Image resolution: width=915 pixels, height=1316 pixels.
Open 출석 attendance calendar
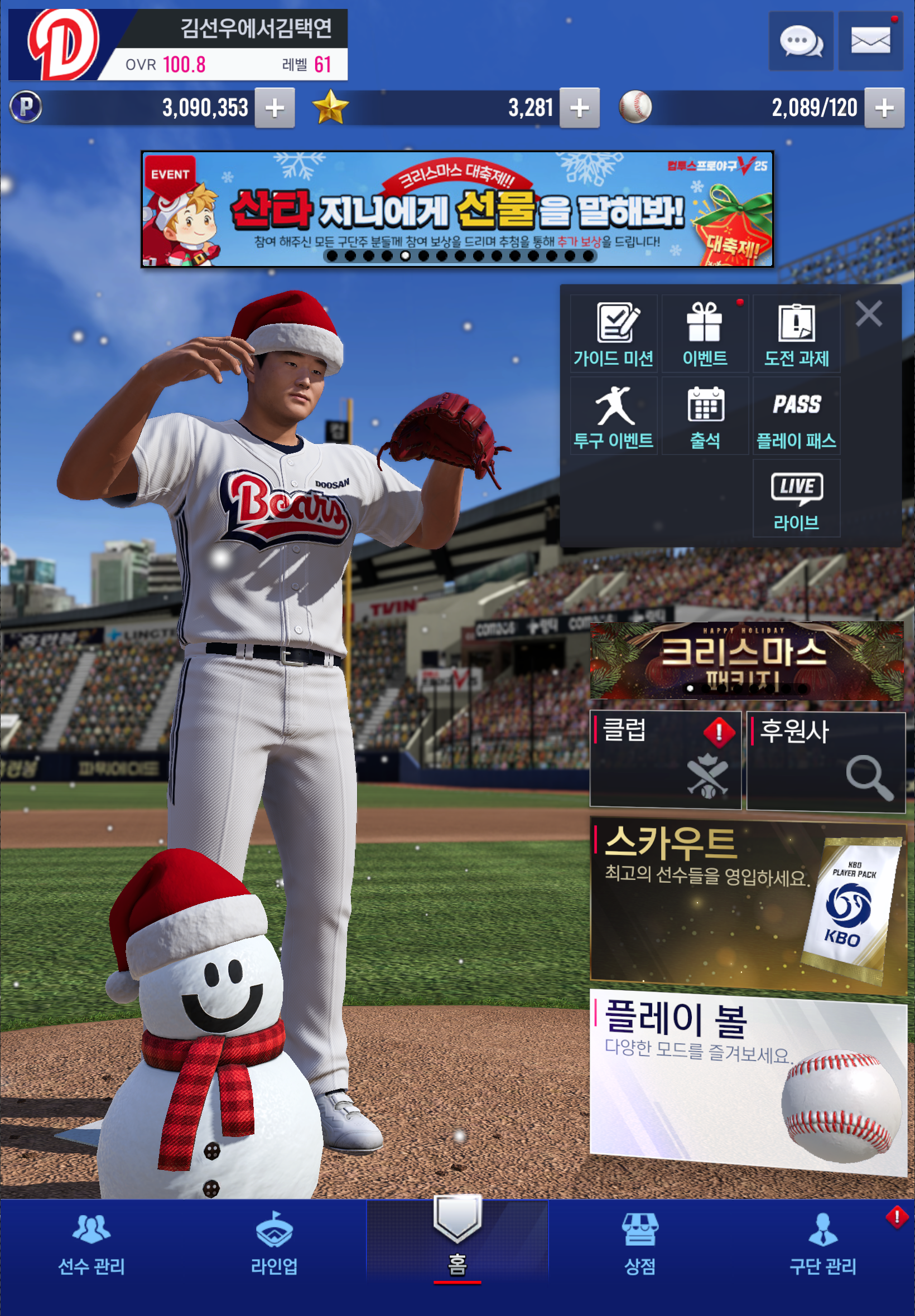pyautogui.click(x=705, y=417)
